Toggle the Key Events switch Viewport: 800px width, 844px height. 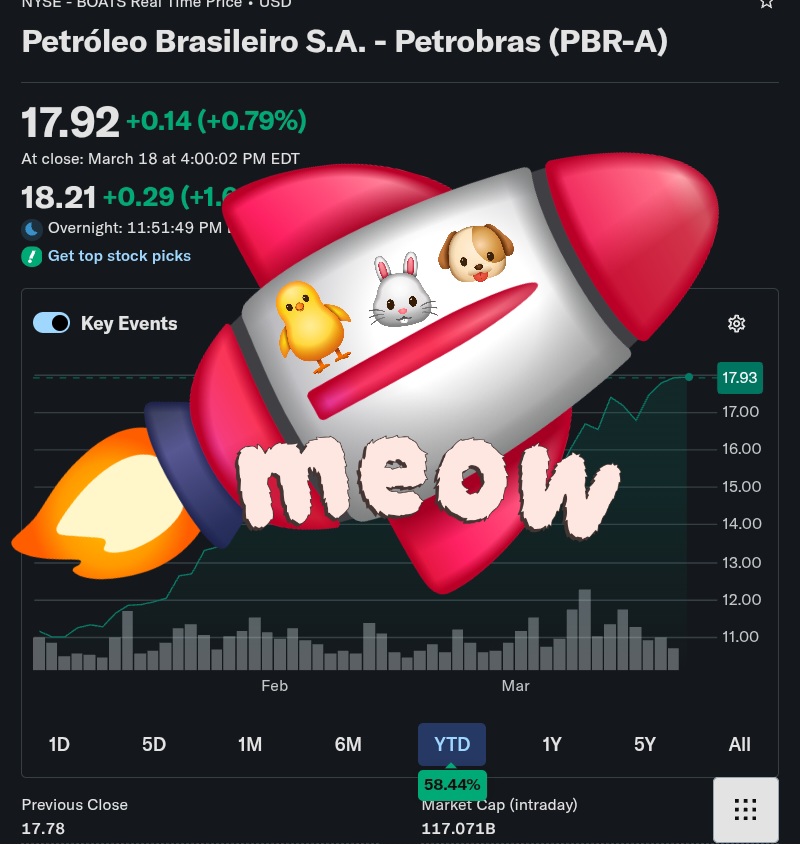pos(51,323)
